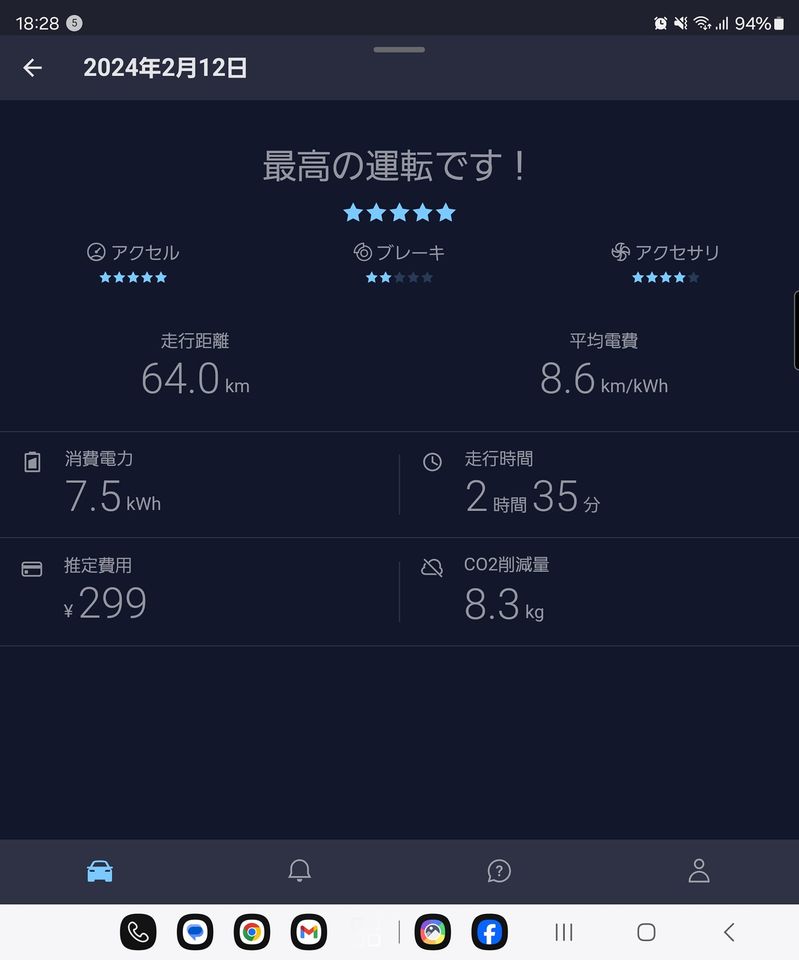Image resolution: width=799 pixels, height=960 pixels.
Task: Open Gmail from the taskbar
Action: point(309,932)
